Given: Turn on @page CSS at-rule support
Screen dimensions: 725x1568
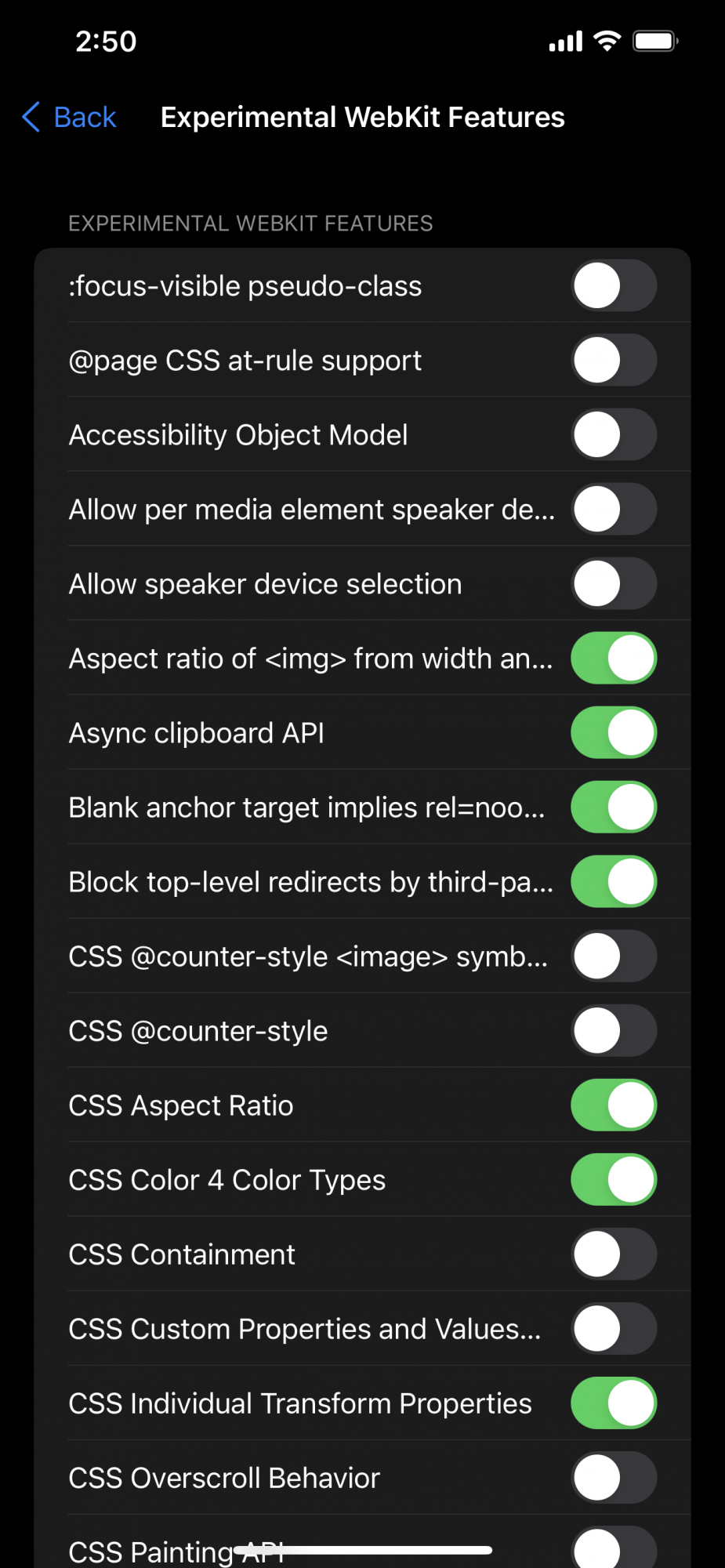Looking at the screenshot, I should [613, 361].
